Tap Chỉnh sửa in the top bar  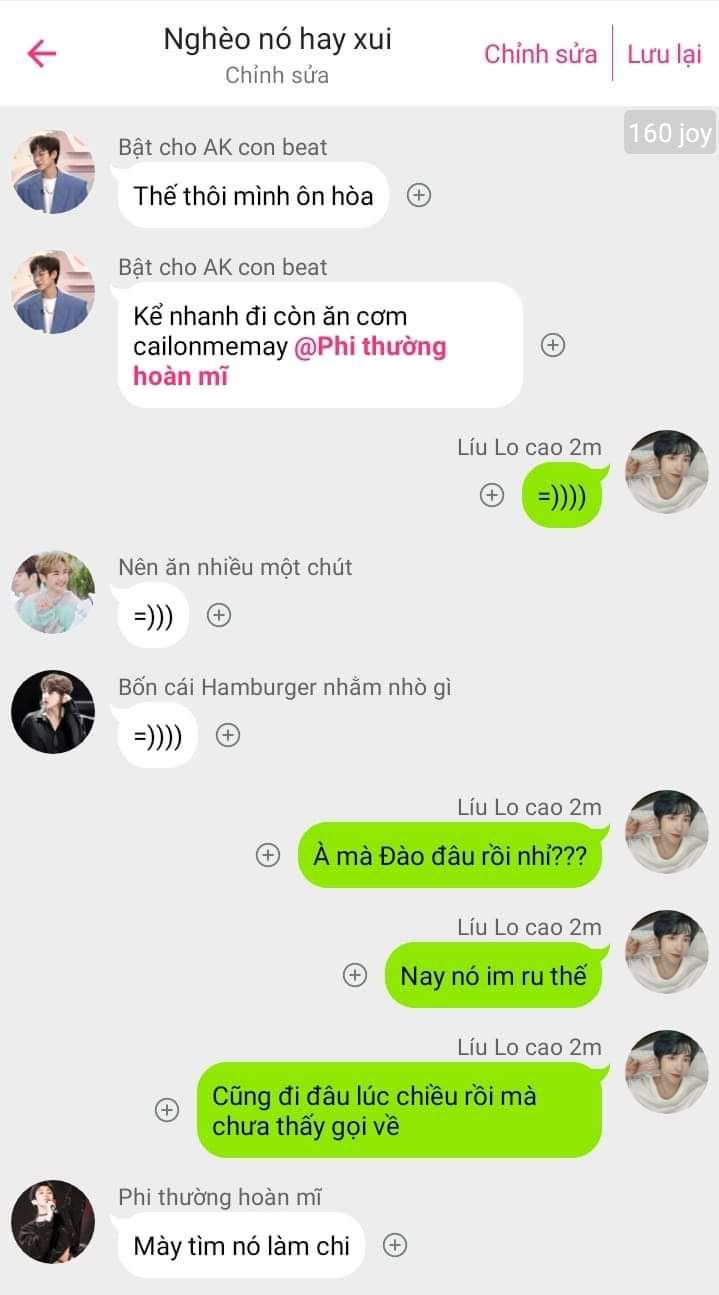[540, 54]
